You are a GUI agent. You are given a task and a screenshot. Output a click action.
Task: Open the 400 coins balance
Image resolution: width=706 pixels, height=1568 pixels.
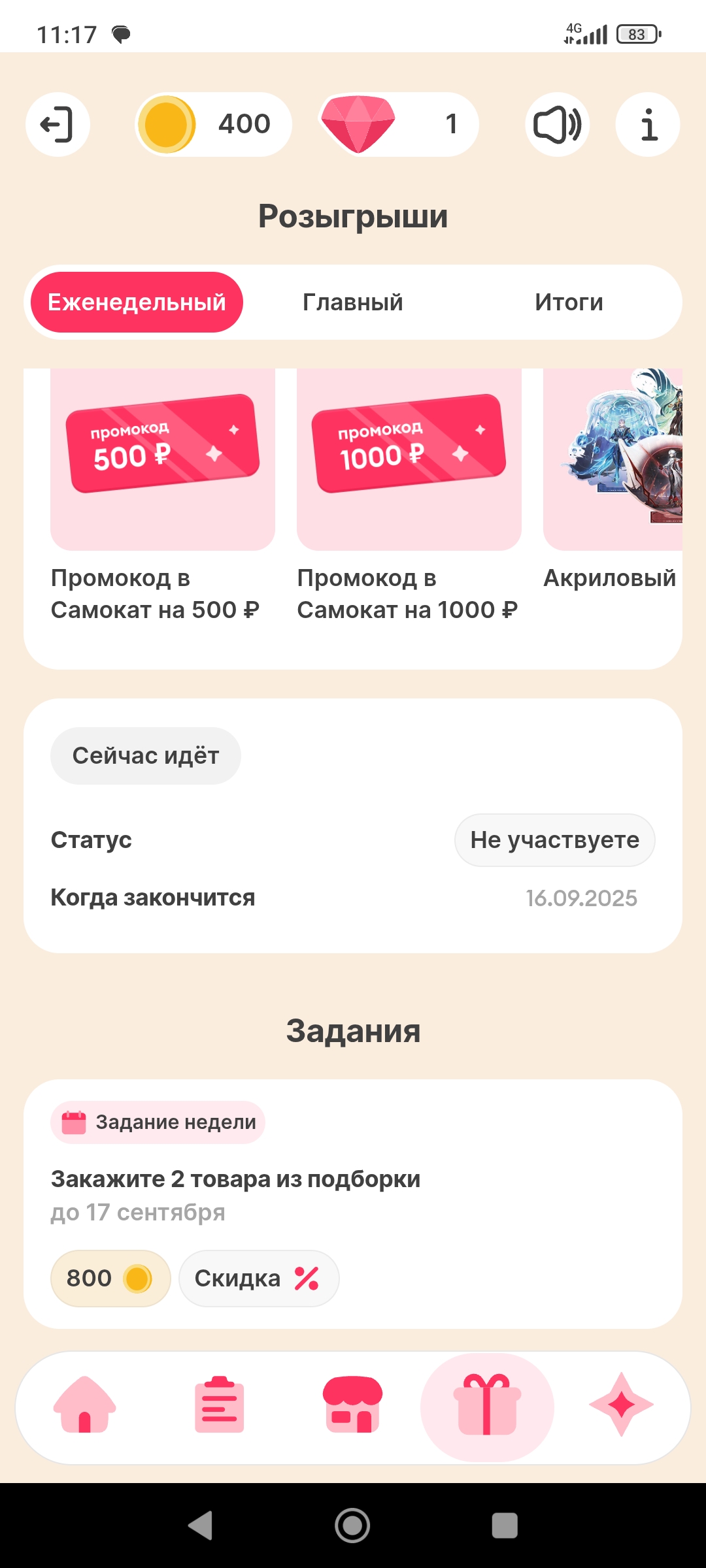point(214,124)
